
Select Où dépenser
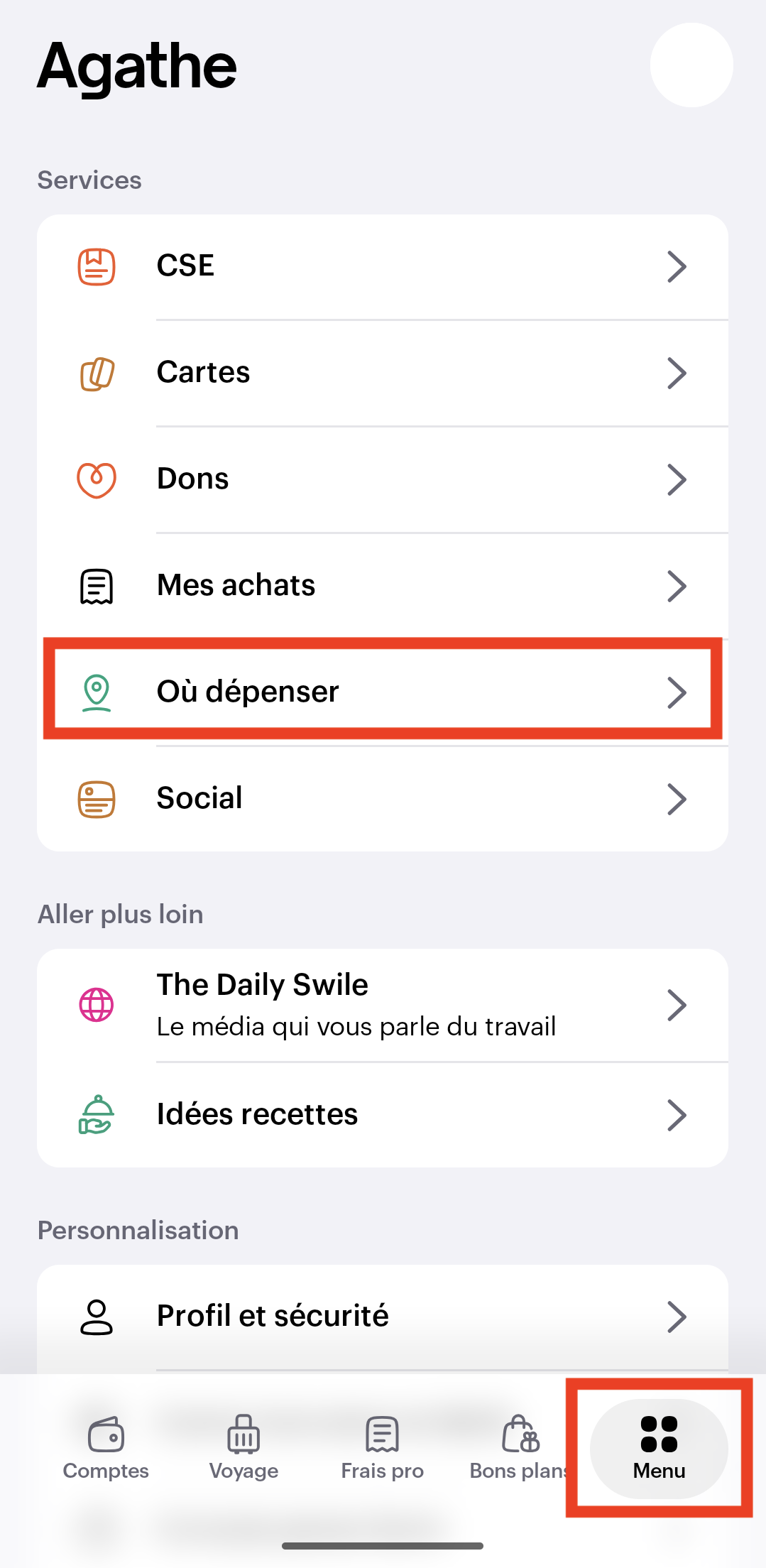(382, 691)
